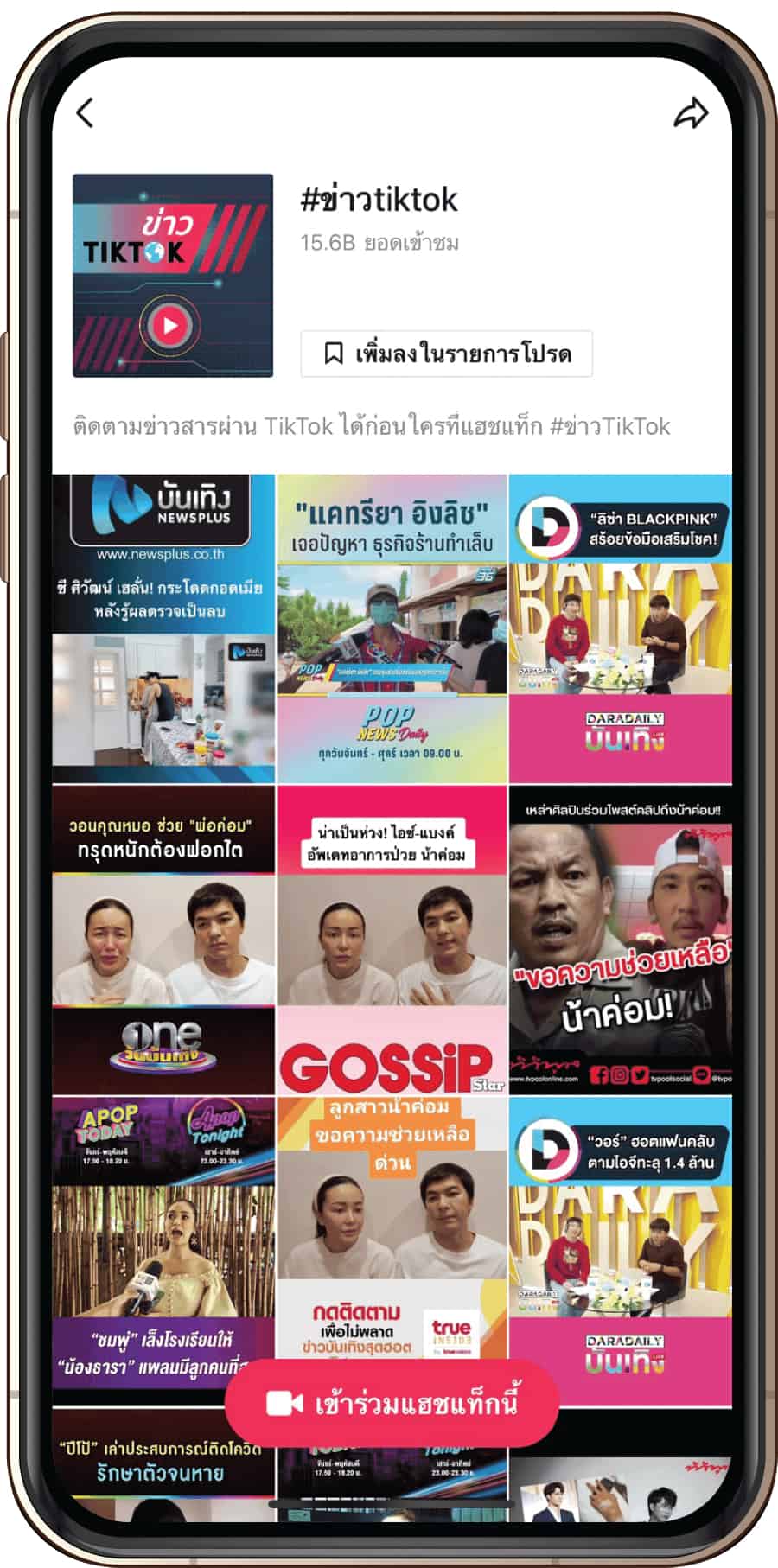
Task: Open the ลิซ่า BLACKPINK Daradaily video
Action: pyautogui.click(x=620, y=628)
